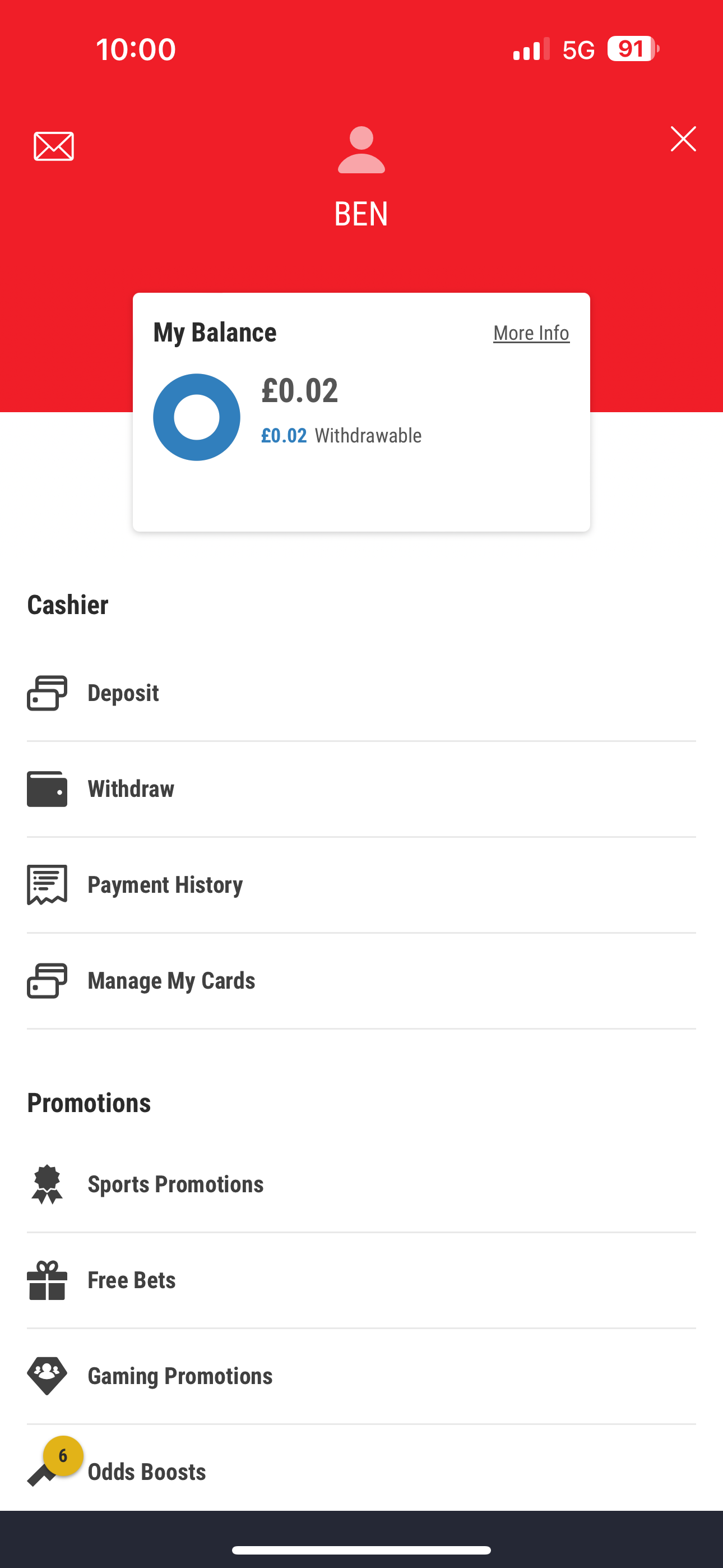Open More Info on My Balance
723x1568 pixels.
click(530, 333)
